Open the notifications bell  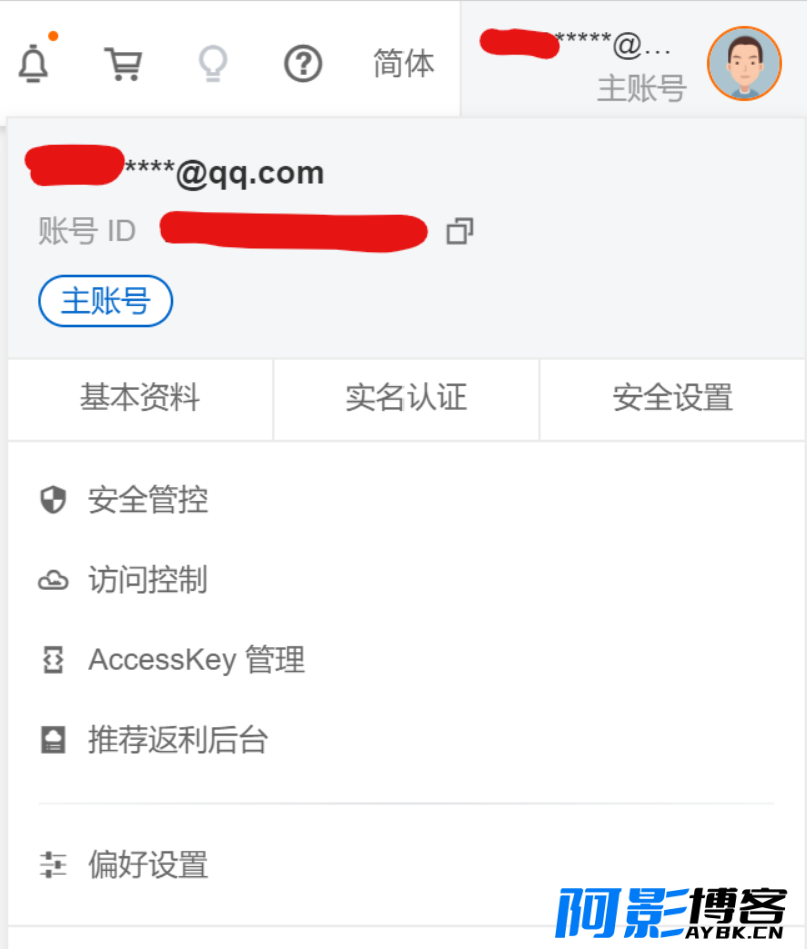pos(34,64)
